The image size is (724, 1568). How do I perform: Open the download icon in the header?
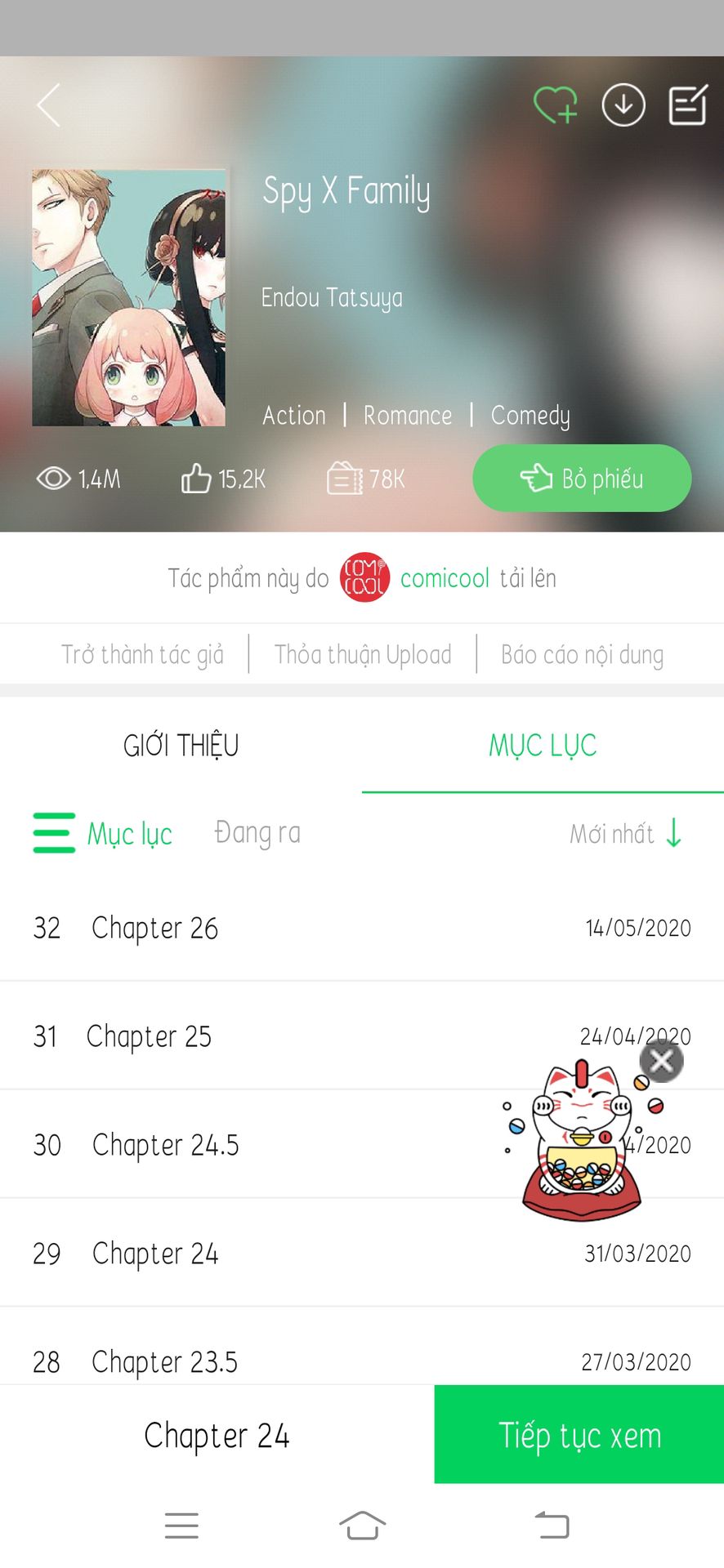click(x=623, y=105)
